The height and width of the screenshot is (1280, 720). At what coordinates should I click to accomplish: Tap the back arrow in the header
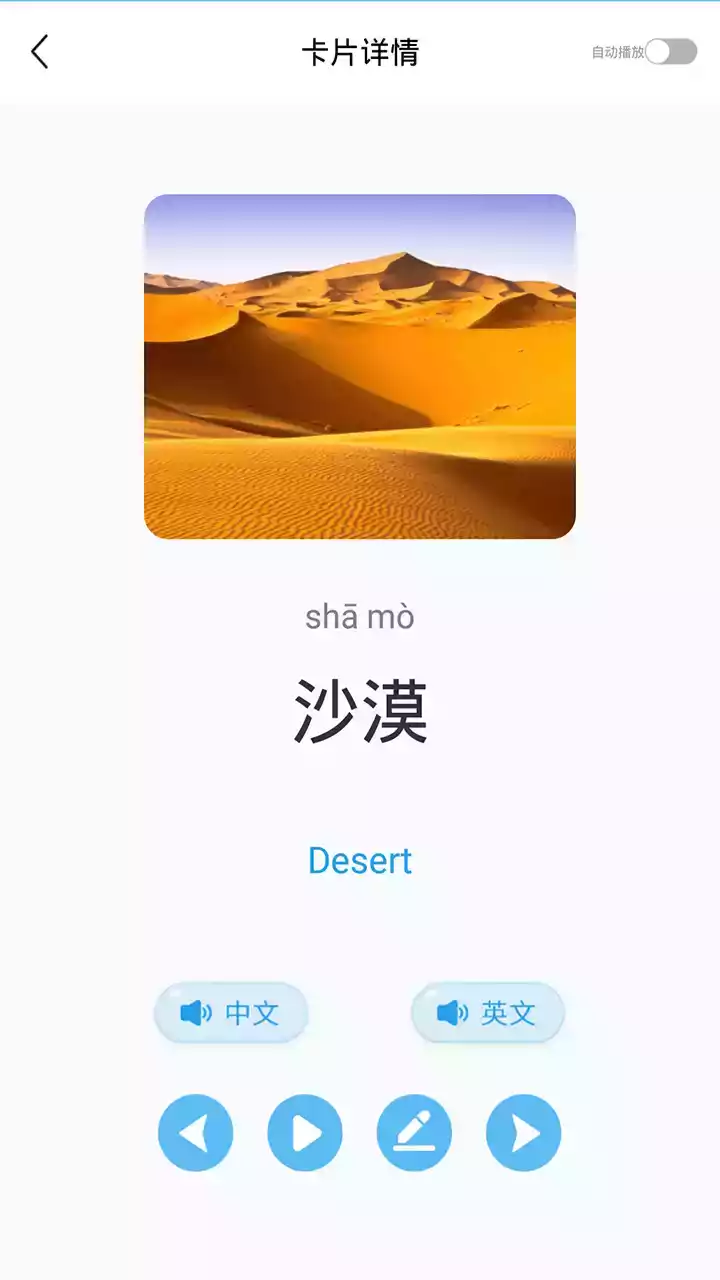(x=40, y=52)
